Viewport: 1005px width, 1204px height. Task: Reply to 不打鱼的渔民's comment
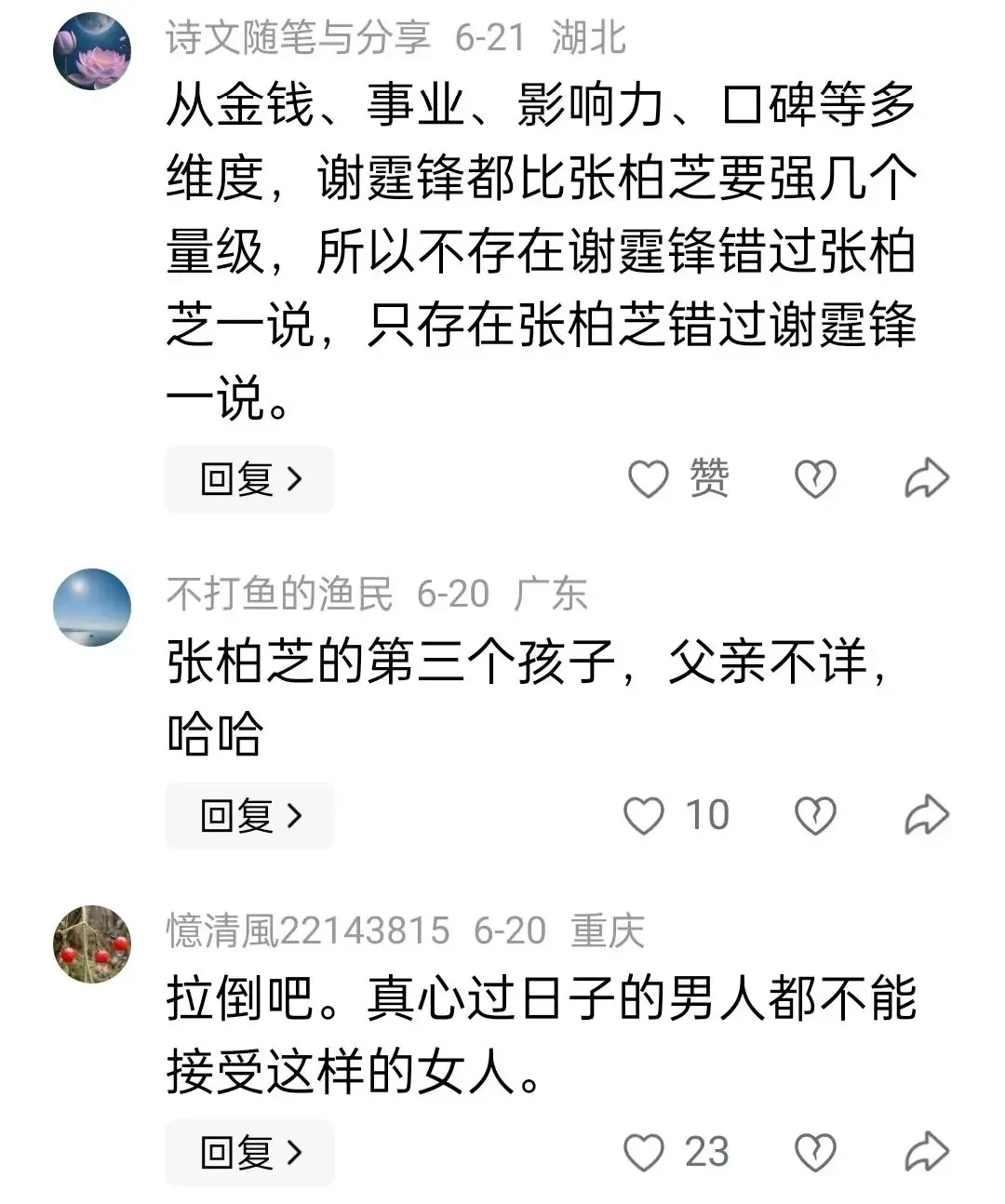249,816
